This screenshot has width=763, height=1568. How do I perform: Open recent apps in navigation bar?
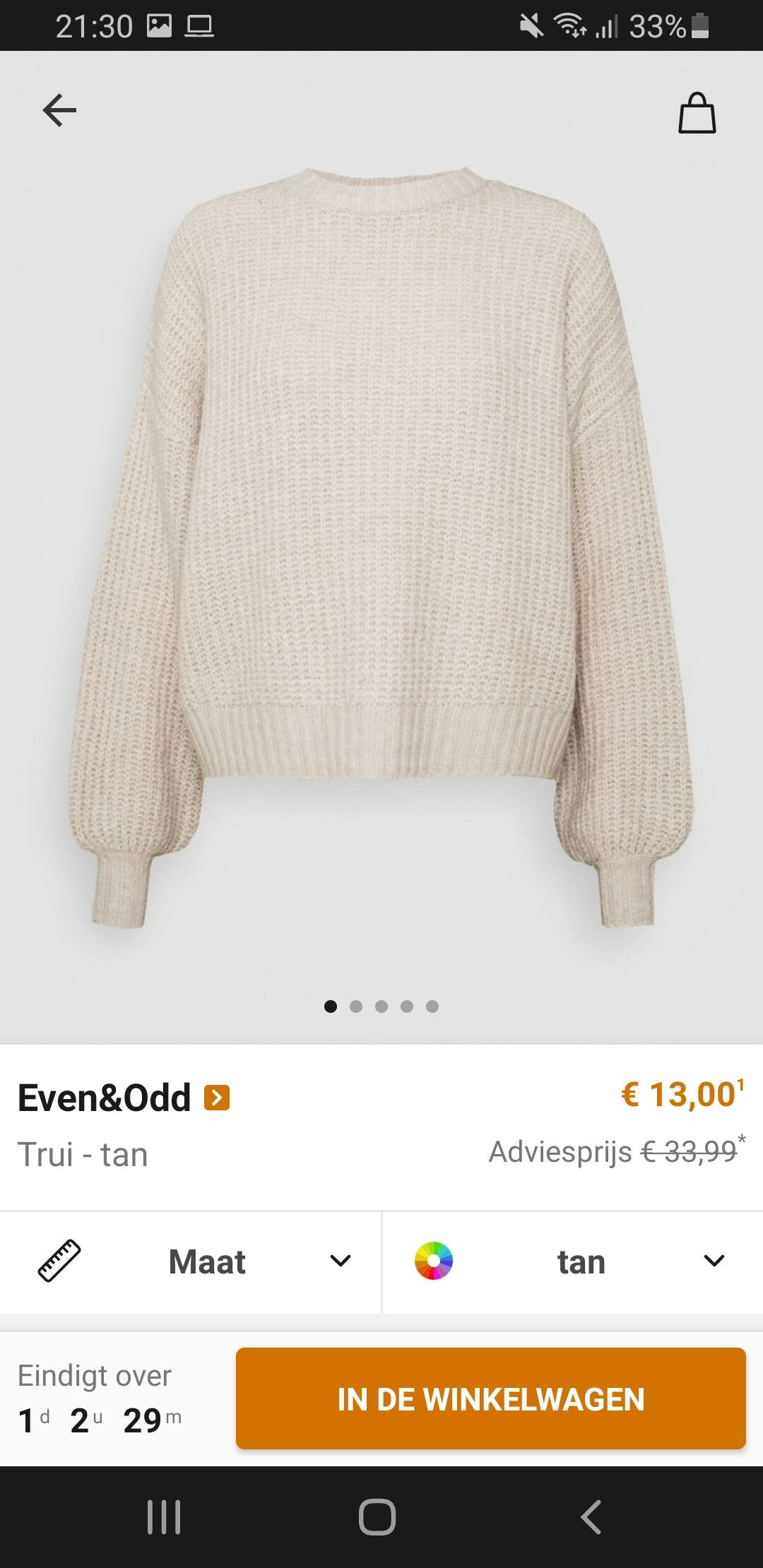[x=164, y=1516]
